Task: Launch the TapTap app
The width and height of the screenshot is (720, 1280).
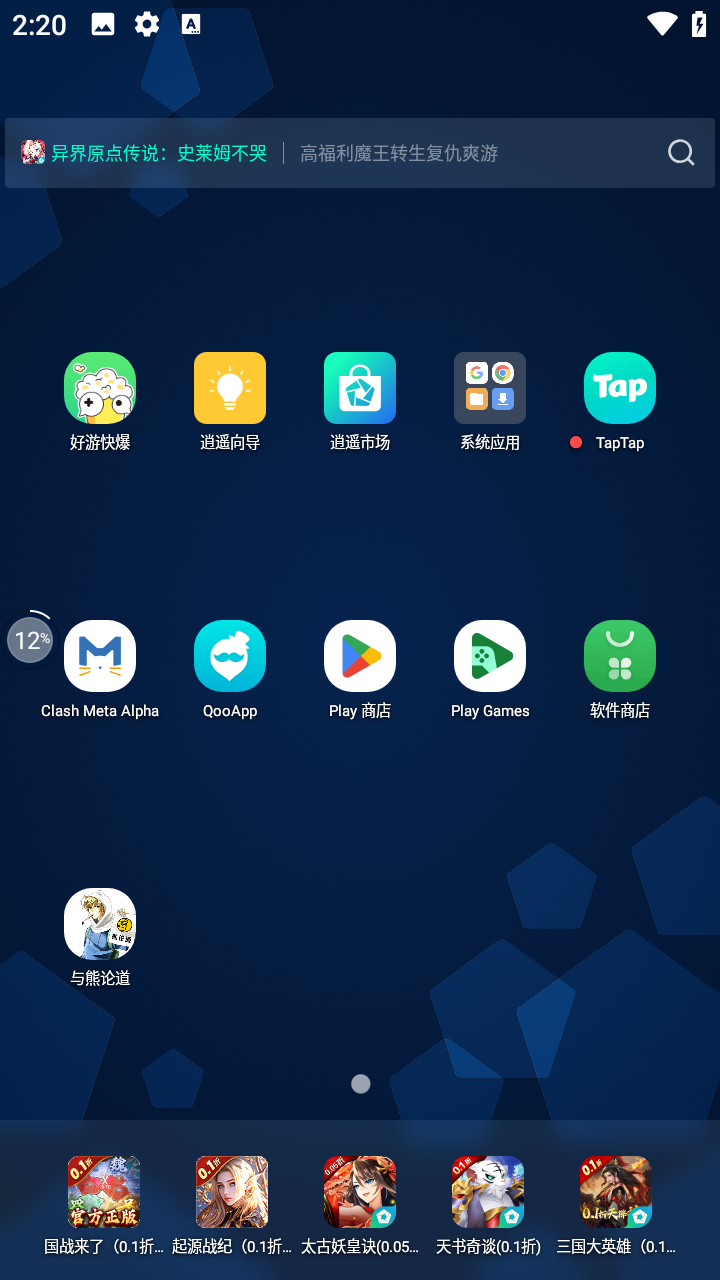Action: pyautogui.click(x=620, y=388)
